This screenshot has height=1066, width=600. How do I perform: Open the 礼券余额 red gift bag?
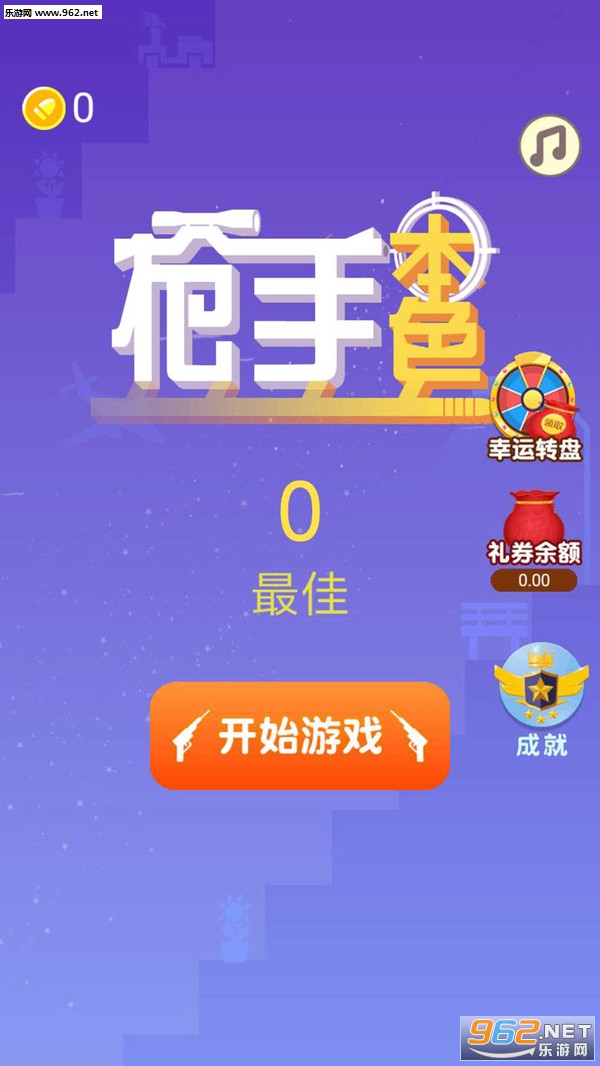533,520
